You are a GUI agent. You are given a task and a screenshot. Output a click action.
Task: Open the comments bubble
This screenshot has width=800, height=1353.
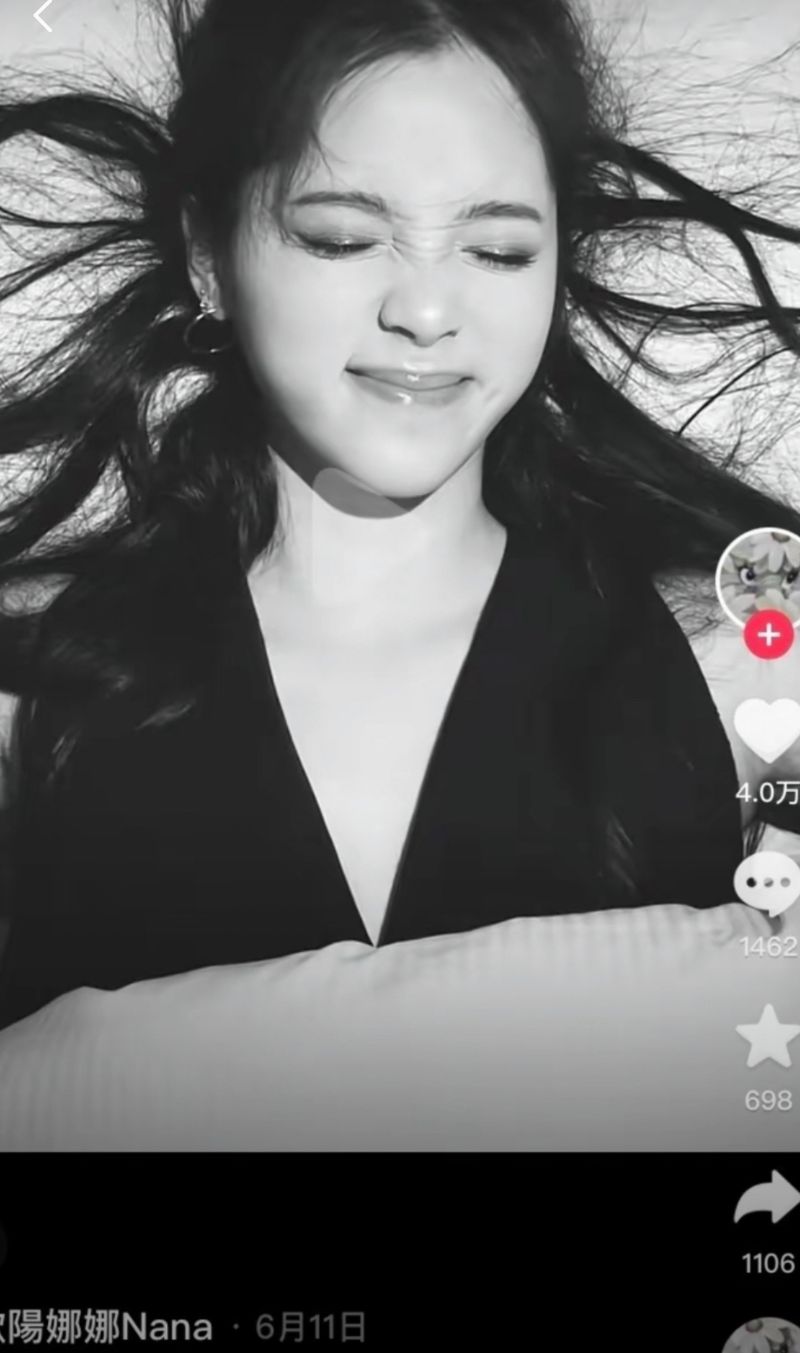pos(768,885)
